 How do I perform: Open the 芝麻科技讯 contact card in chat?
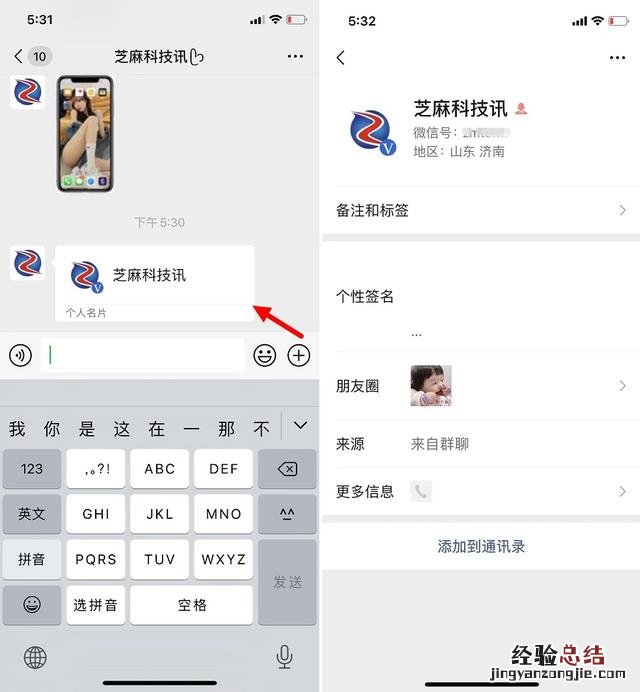click(x=154, y=282)
